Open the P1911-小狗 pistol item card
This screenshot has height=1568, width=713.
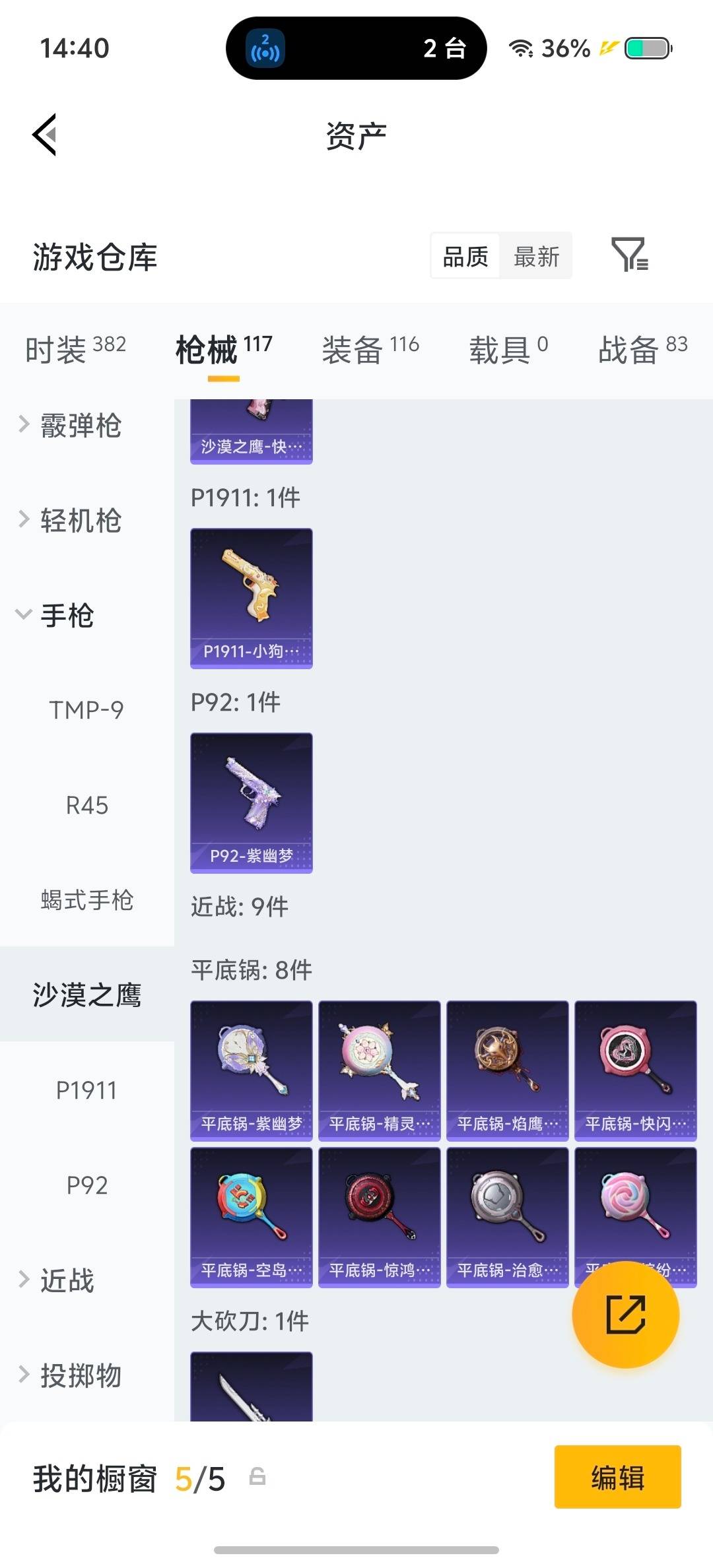tap(251, 597)
